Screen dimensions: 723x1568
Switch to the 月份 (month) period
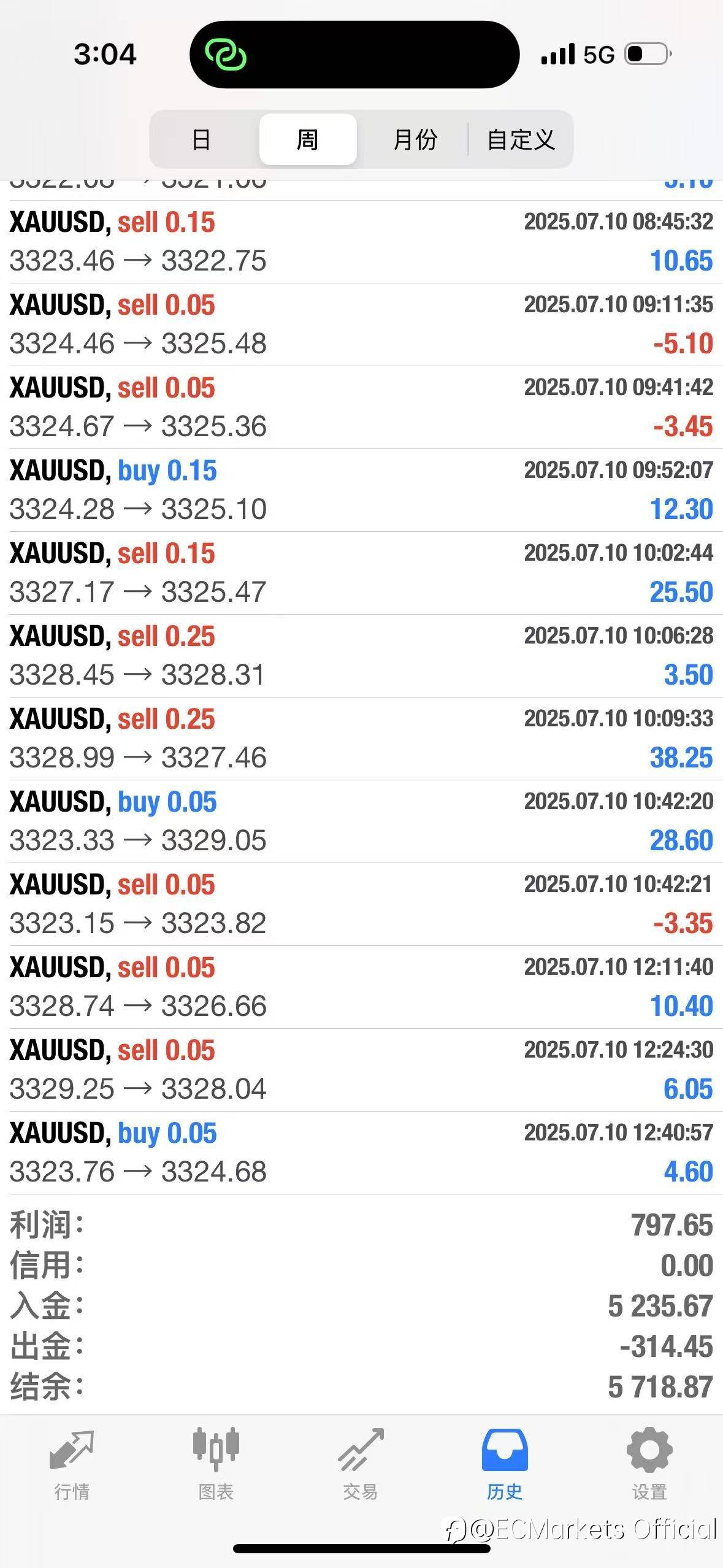click(x=415, y=140)
